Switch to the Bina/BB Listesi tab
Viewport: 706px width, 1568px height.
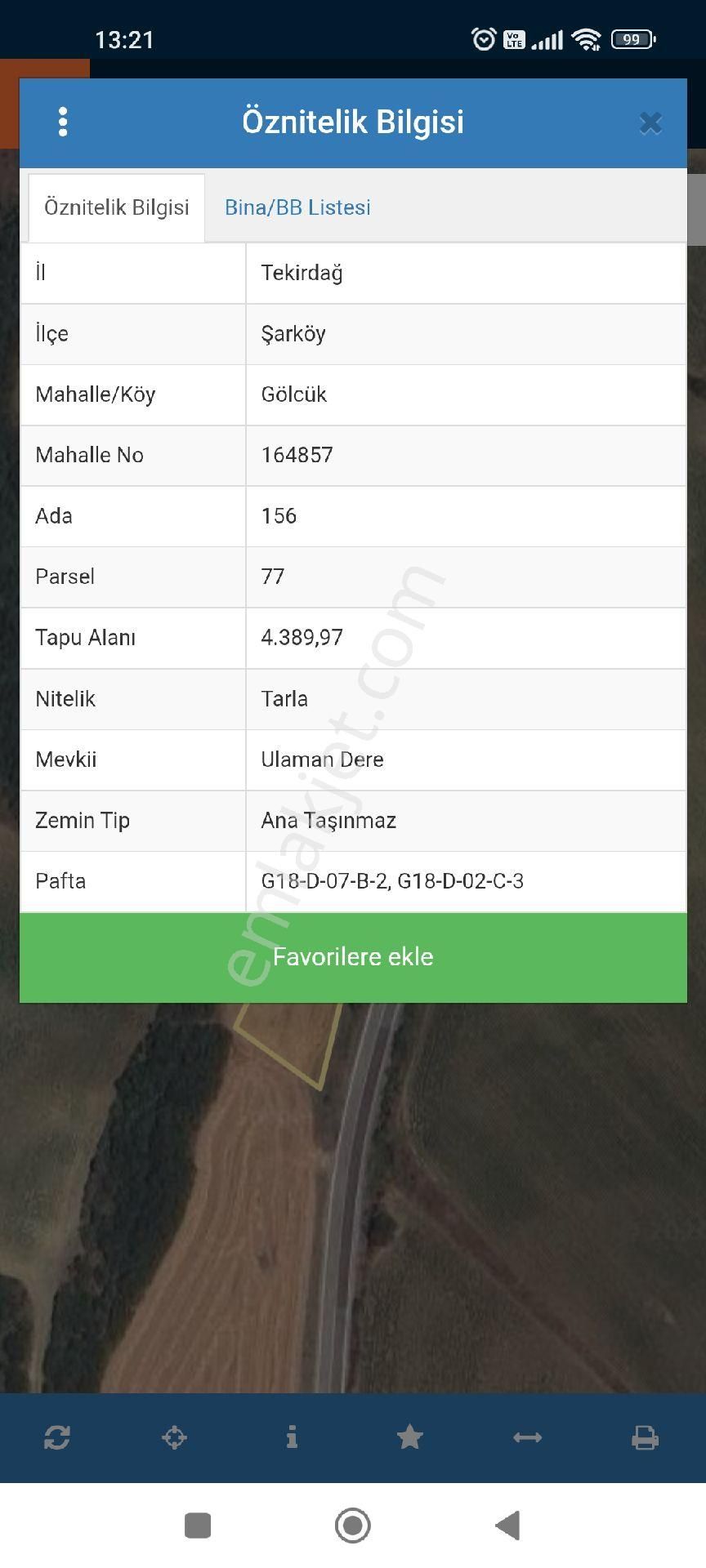(x=297, y=207)
